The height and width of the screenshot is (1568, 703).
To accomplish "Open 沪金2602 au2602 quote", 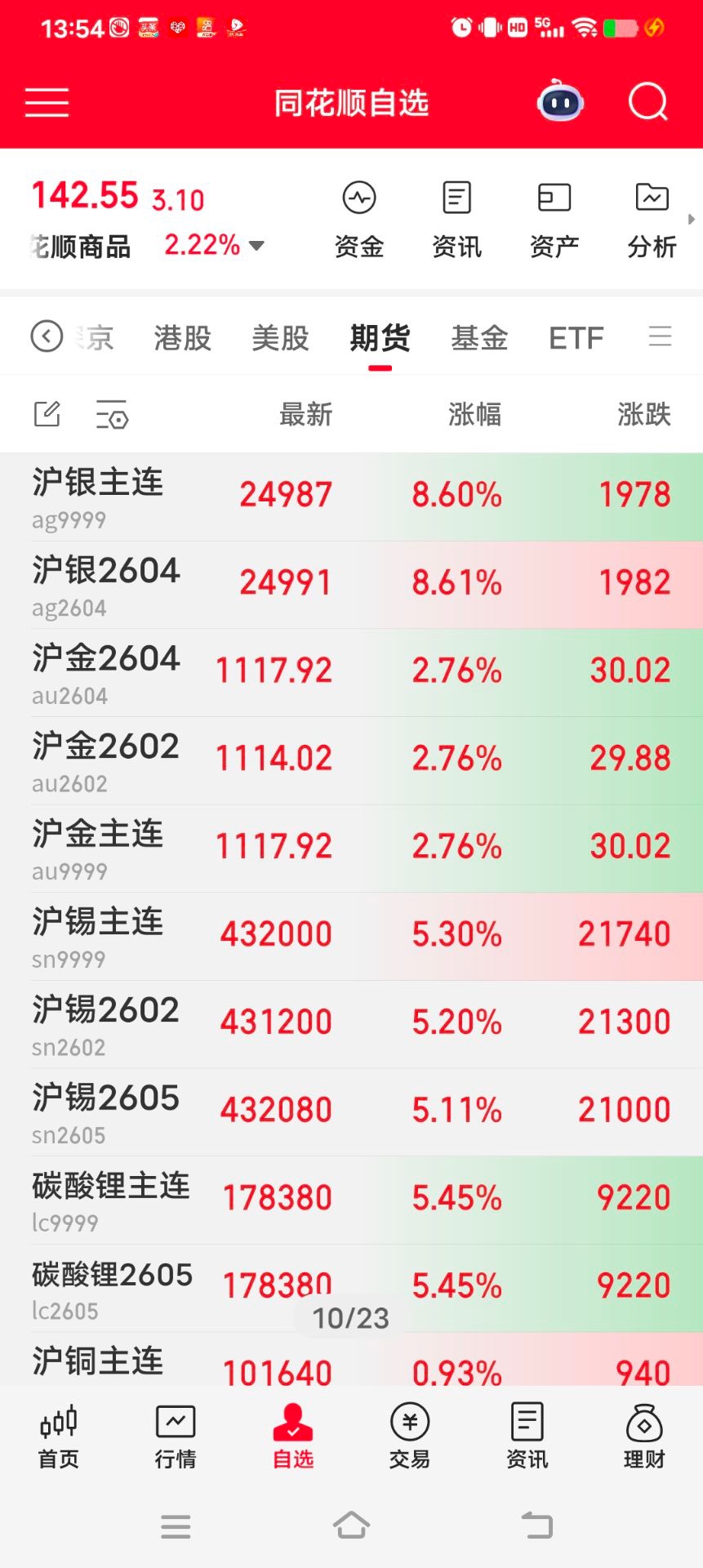I will point(106,760).
